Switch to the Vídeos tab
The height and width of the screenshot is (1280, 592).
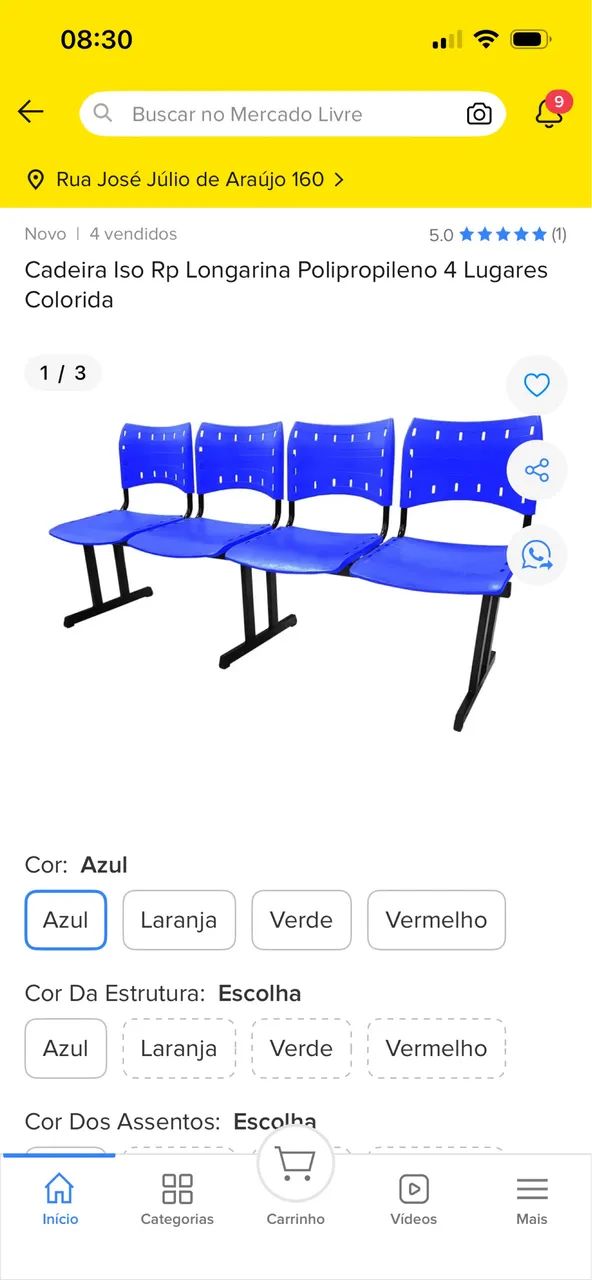pos(414,1200)
